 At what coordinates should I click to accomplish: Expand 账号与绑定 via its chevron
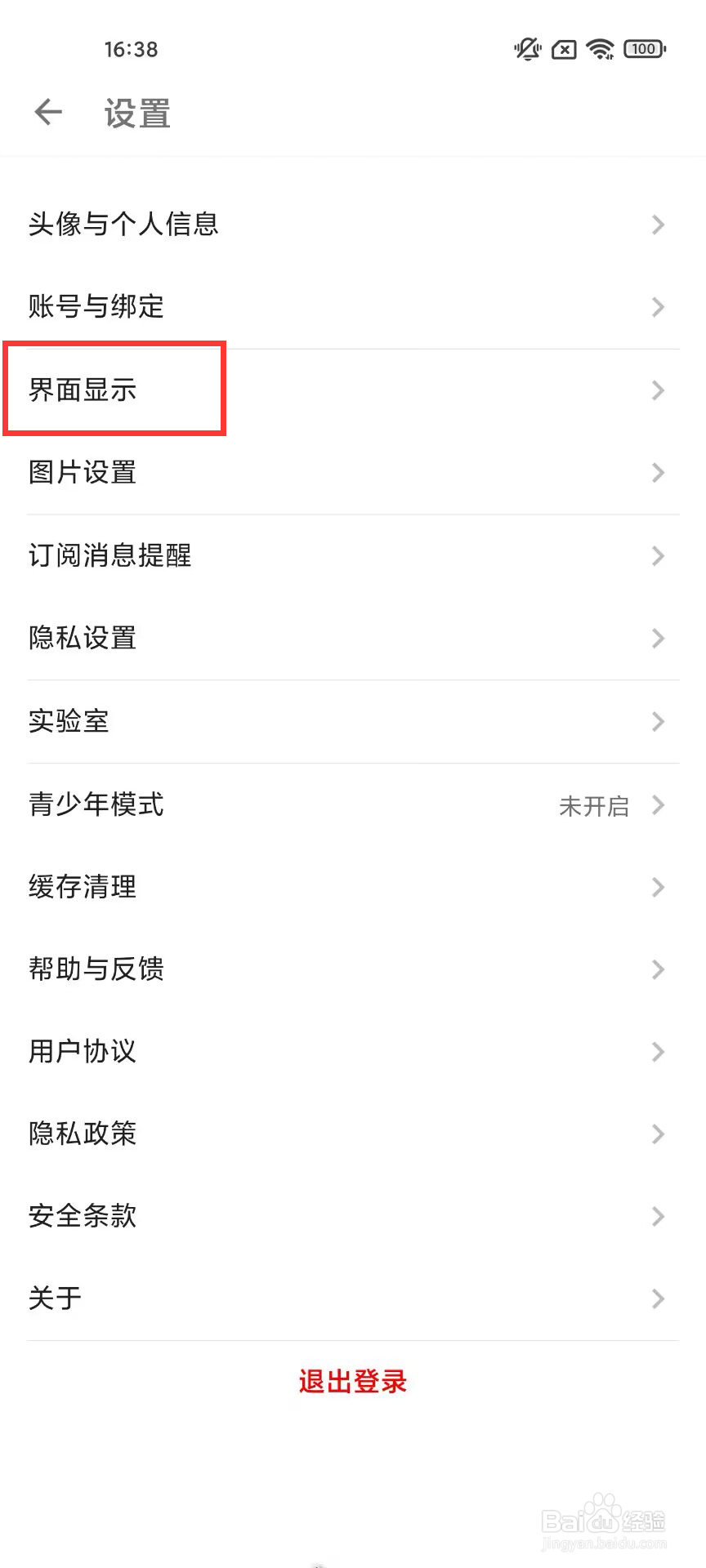click(659, 308)
